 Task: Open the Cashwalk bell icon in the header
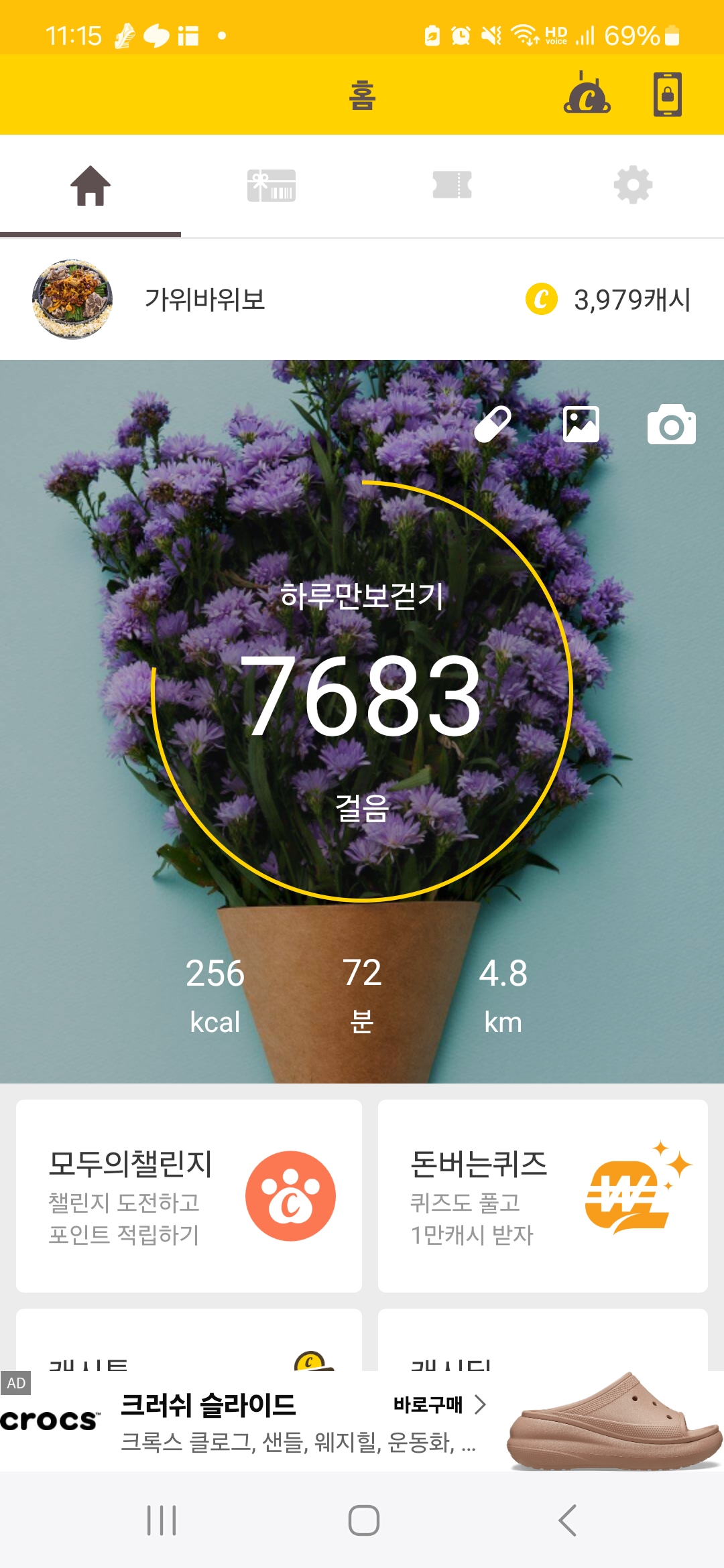point(587,94)
